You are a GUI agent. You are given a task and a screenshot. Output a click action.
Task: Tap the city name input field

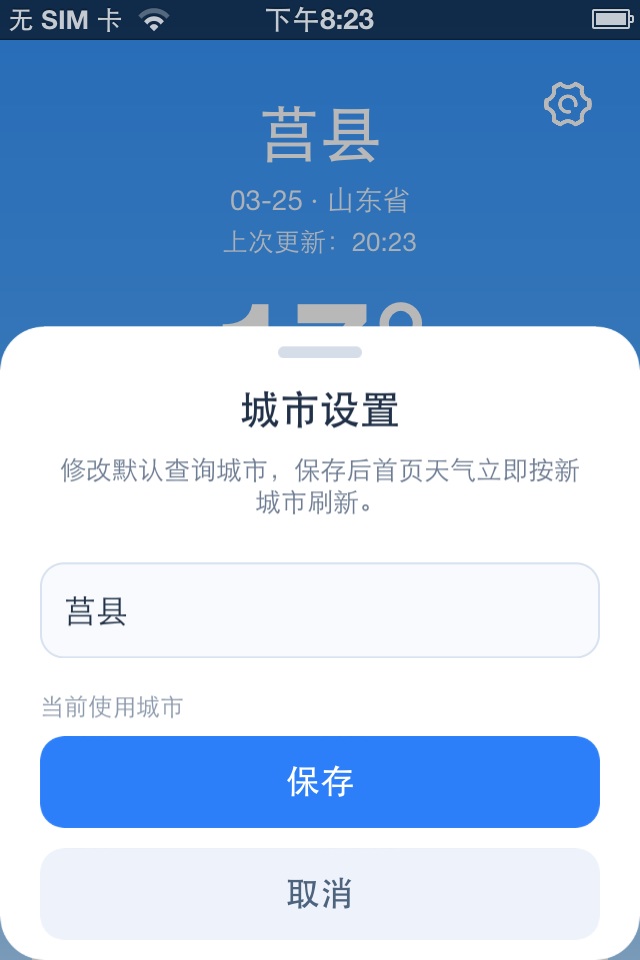click(x=320, y=610)
